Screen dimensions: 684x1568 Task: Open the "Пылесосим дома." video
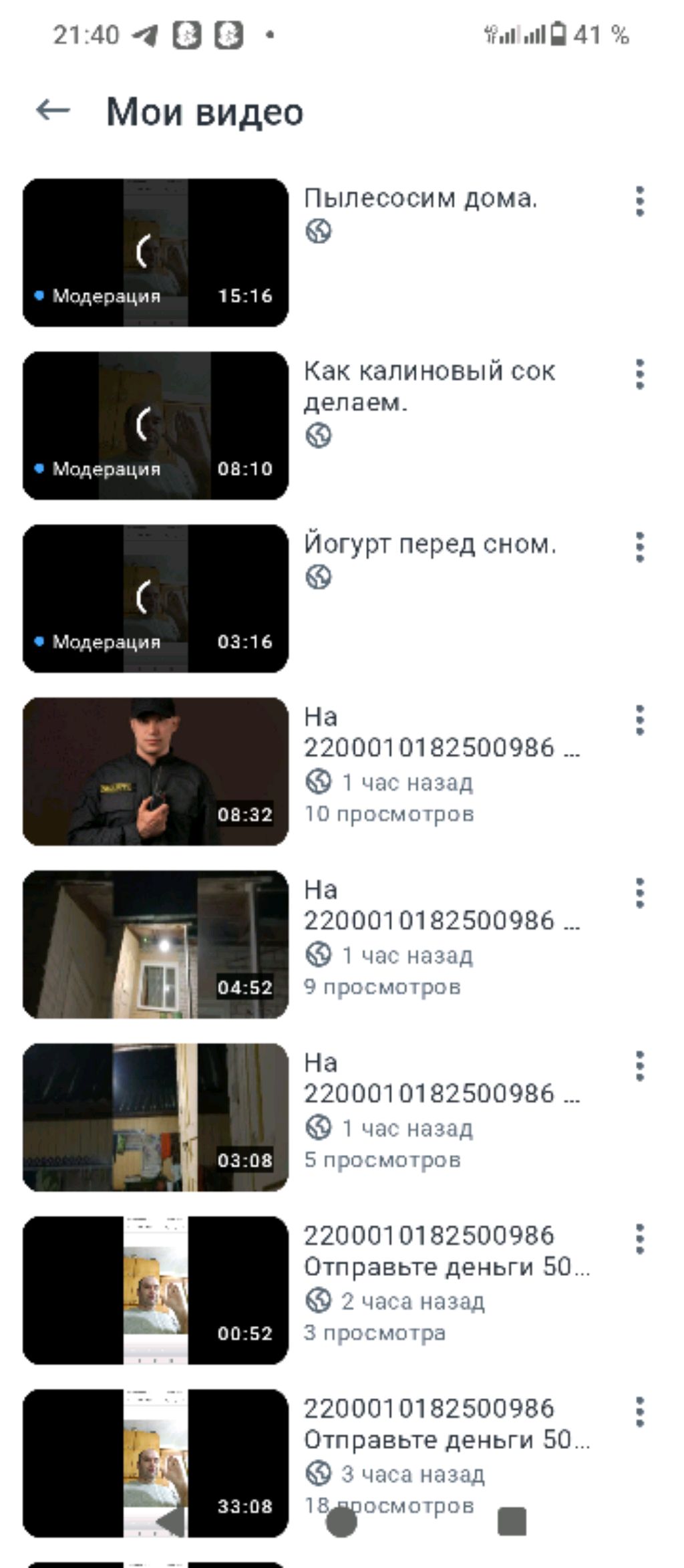(x=156, y=253)
